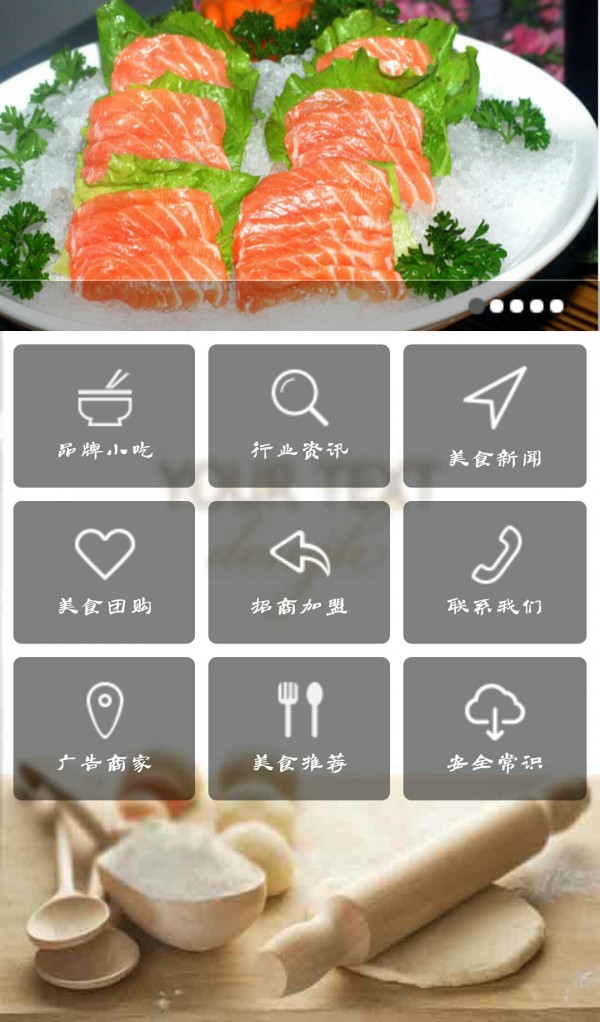Open 广告商家 with the location pin
The image size is (600, 1022).
104,728
